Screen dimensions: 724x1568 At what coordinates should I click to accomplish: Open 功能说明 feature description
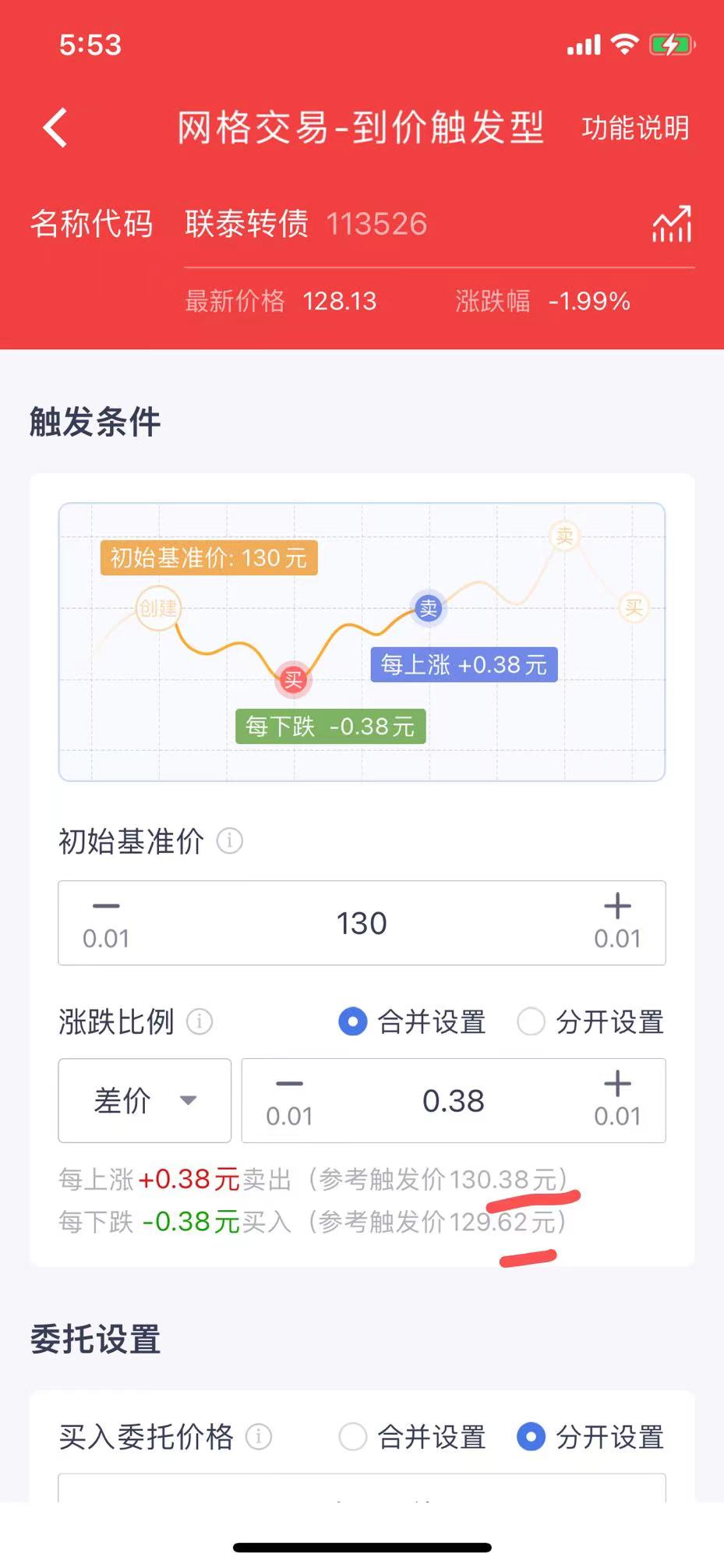coord(635,128)
